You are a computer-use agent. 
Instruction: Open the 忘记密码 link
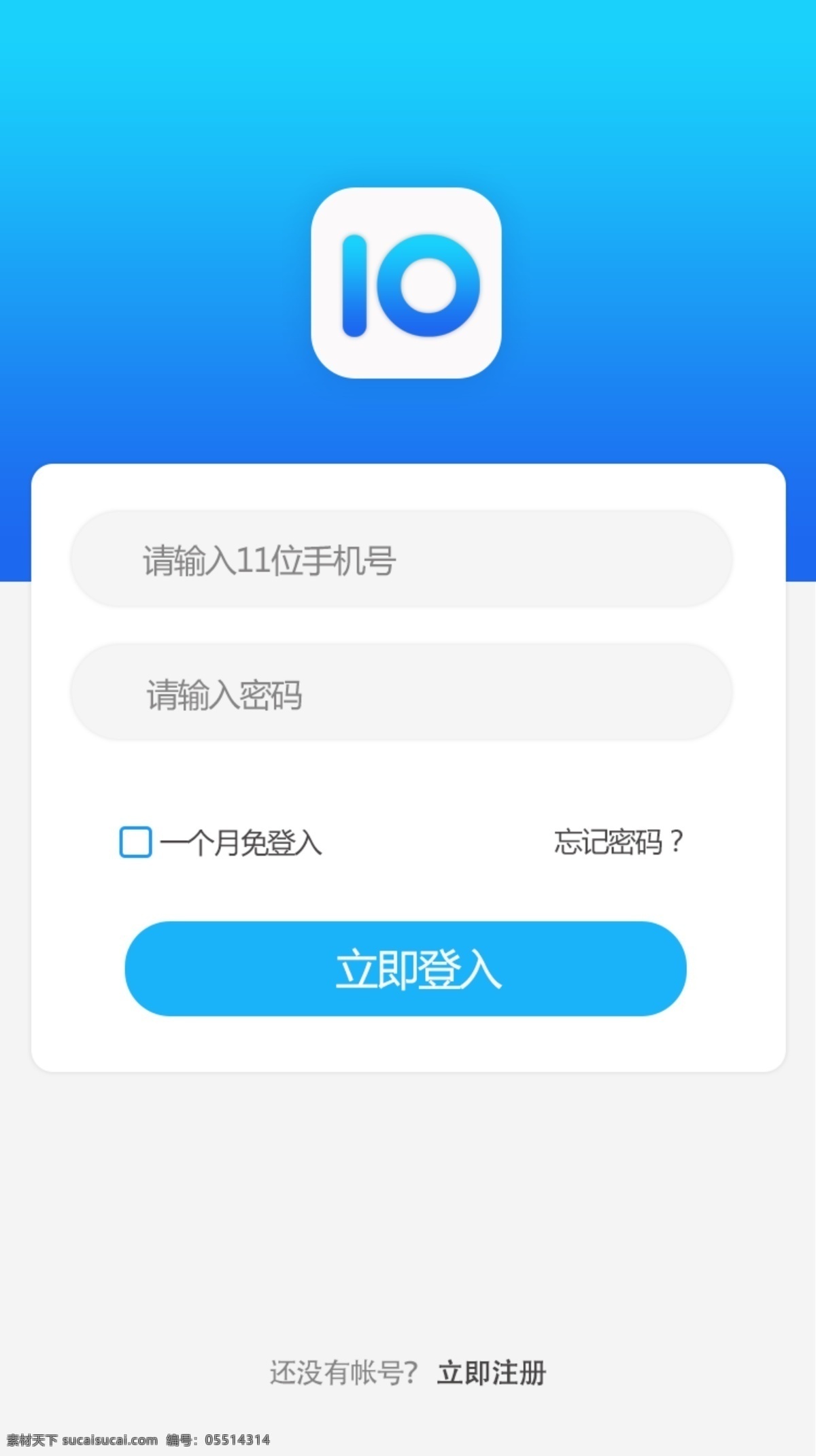(617, 842)
